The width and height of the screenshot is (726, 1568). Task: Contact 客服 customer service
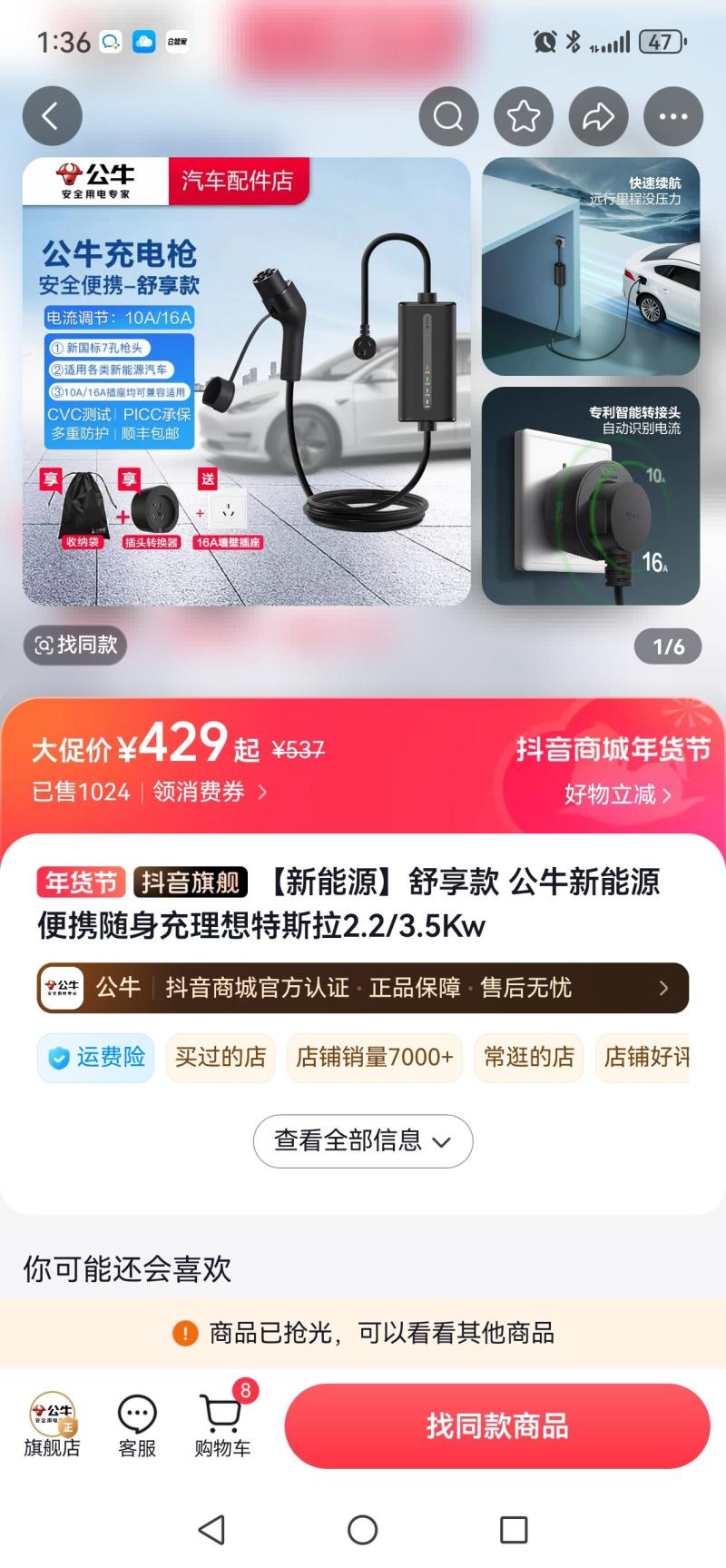coord(137,1425)
